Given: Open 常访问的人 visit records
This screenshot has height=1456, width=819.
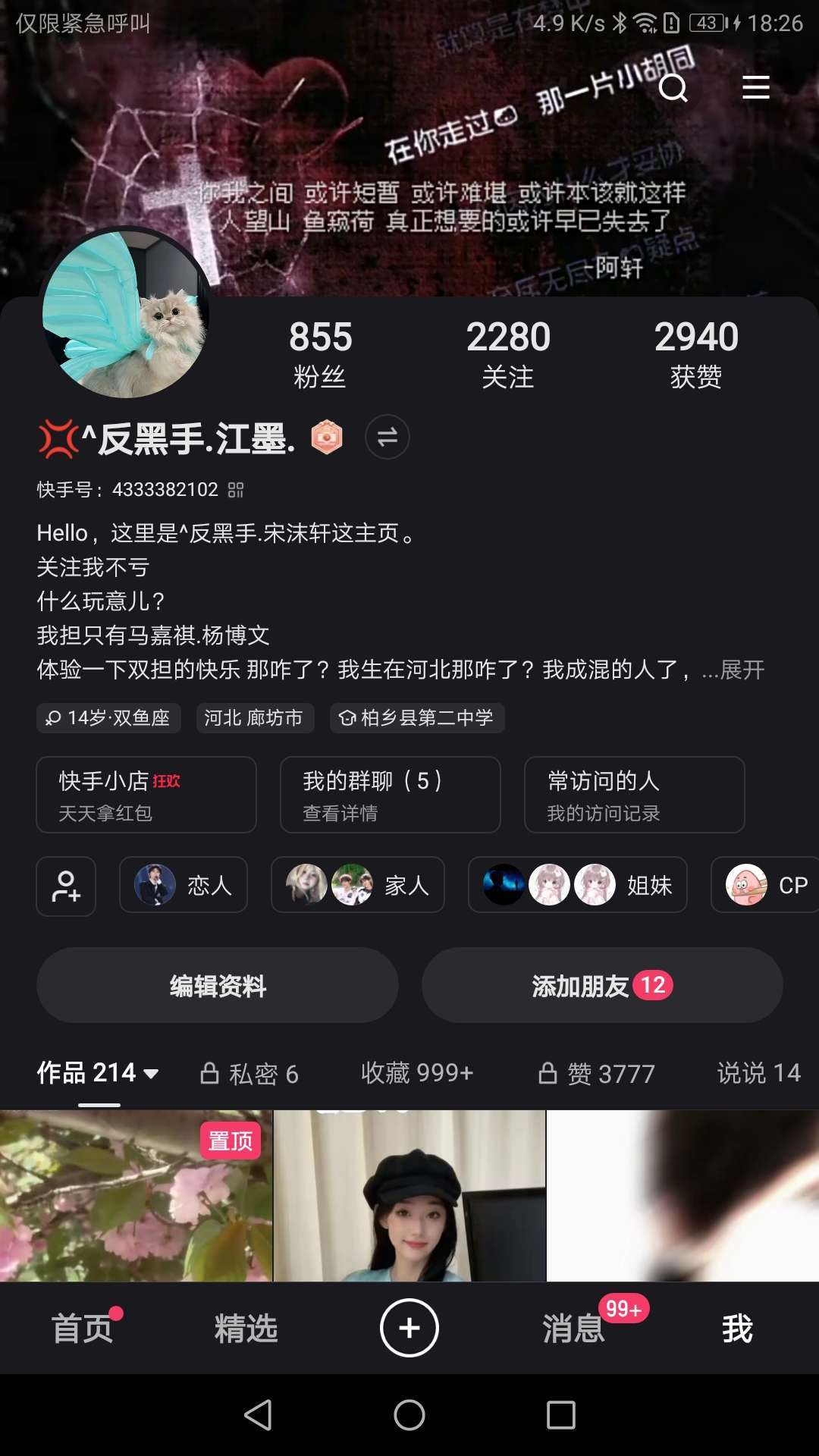Looking at the screenshot, I should 634,795.
